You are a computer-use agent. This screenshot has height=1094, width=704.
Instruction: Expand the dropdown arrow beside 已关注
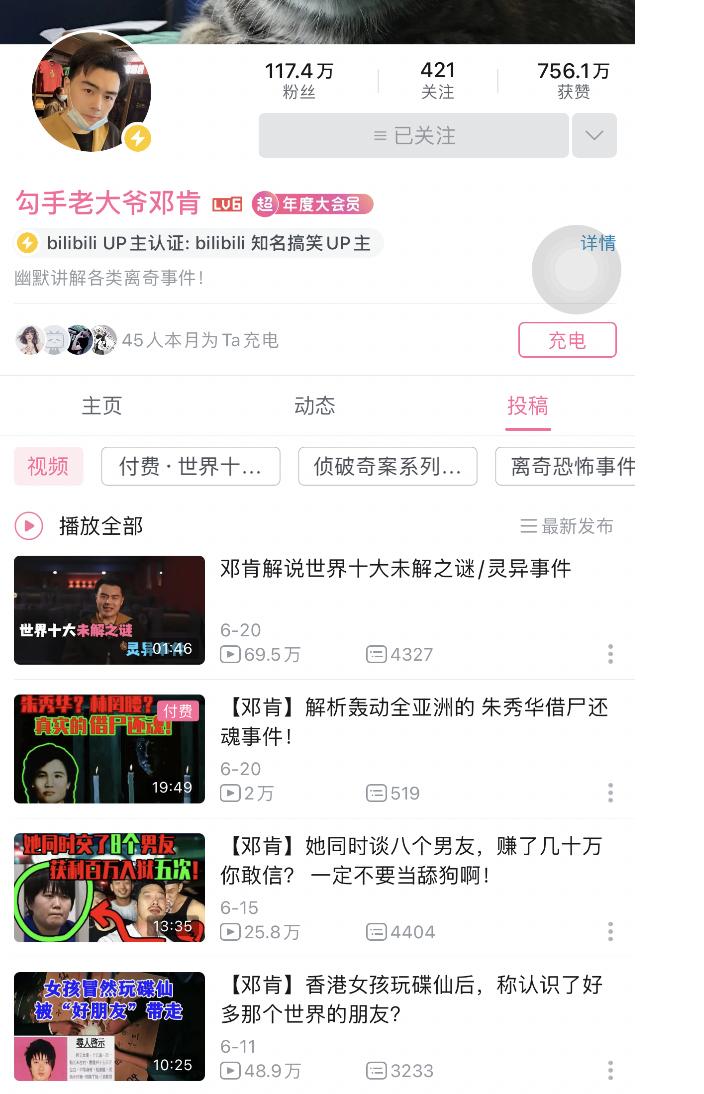click(594, 135)
